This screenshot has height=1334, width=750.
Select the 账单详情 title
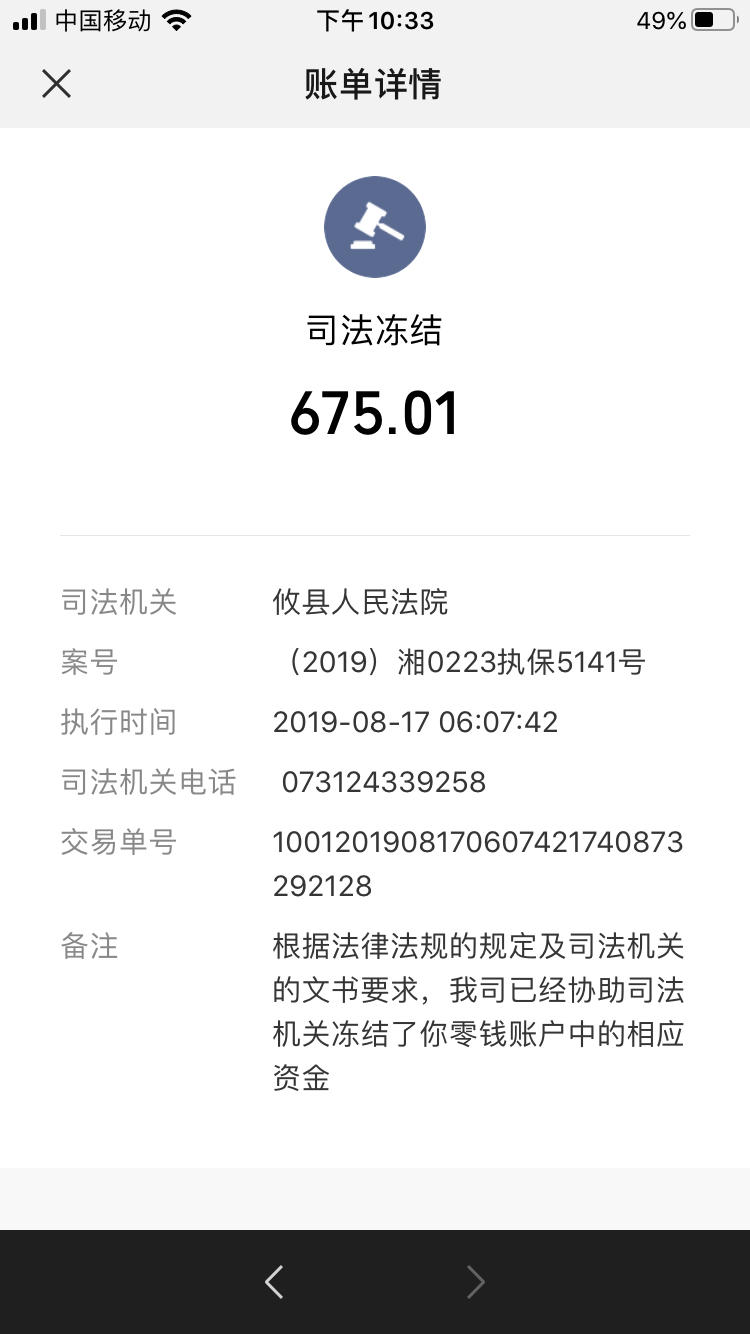(x=375, y=86)
